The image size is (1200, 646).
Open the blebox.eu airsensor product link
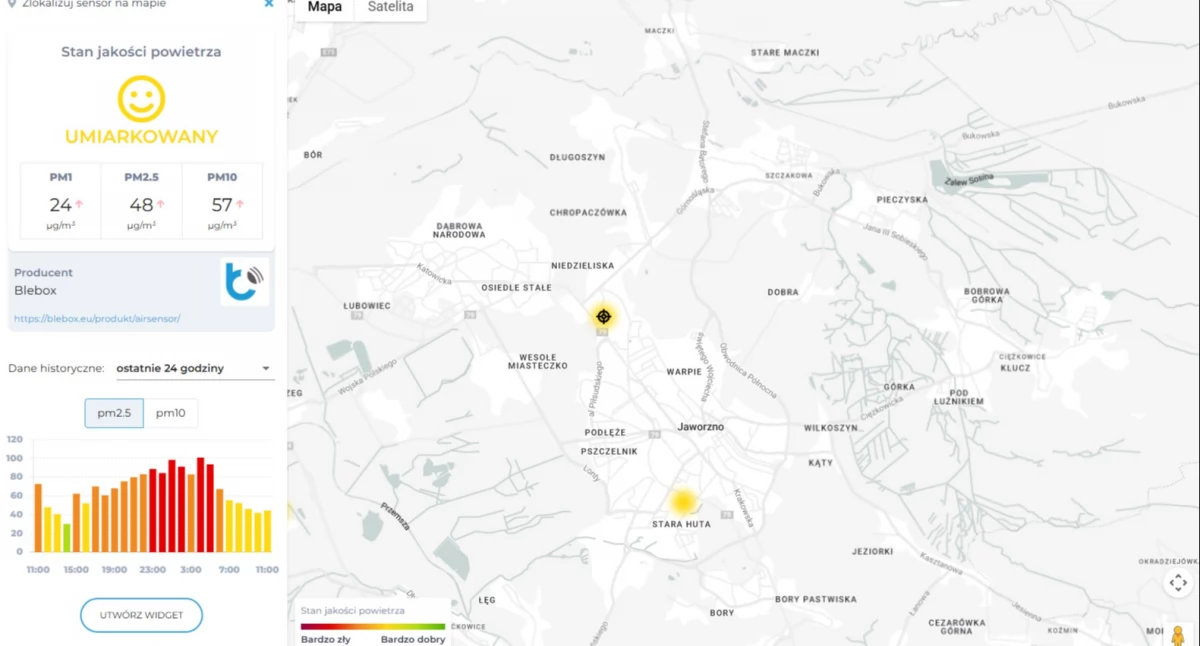tap(97, 319)
